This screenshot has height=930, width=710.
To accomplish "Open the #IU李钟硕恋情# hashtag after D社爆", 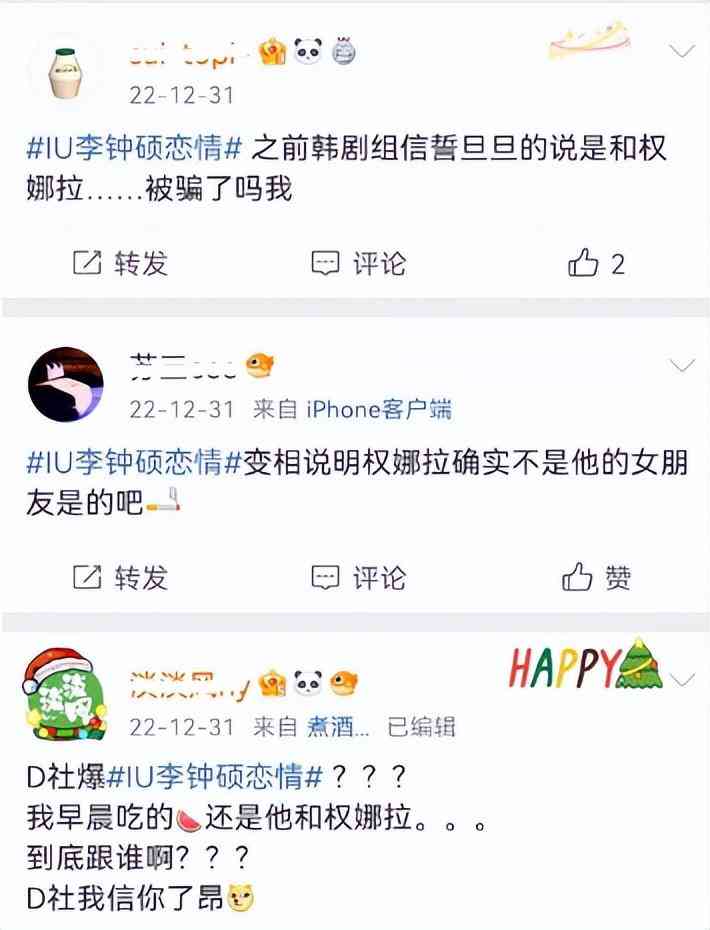I will (216, 777).
